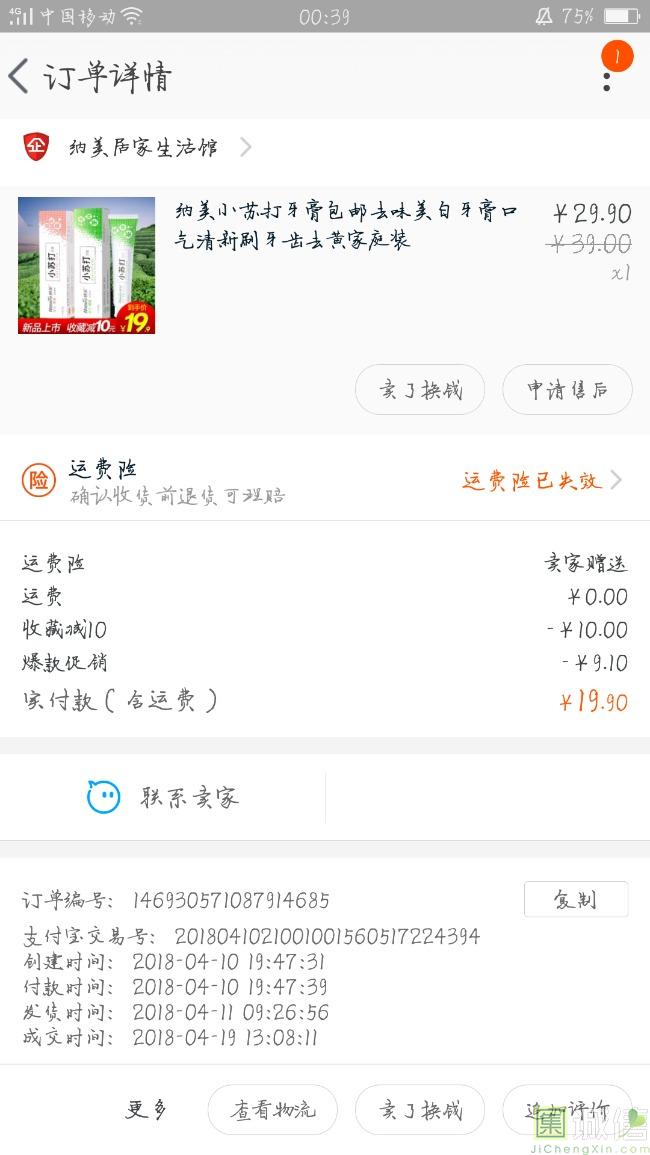
Task: Check shipping with 查看物流
Action: coord(272,1110)
